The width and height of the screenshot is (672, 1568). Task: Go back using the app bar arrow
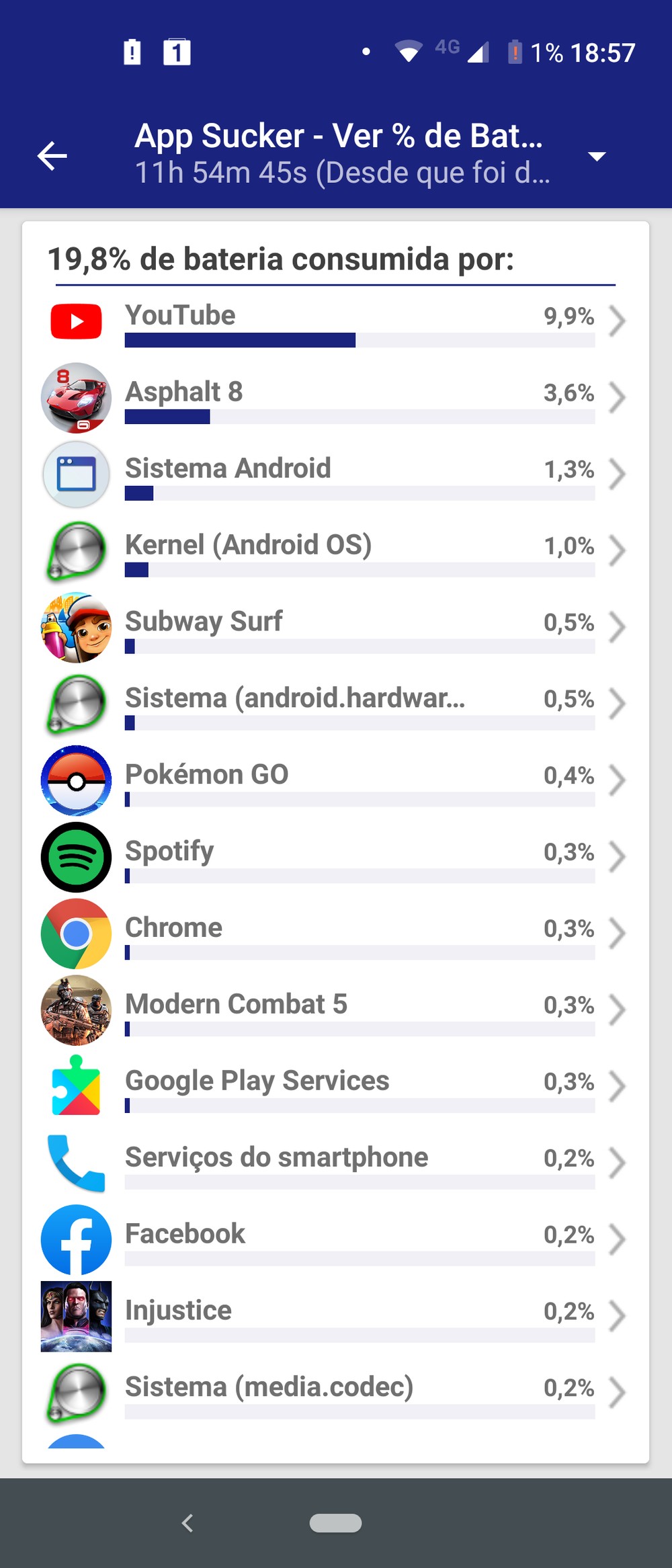click(52, 156)
